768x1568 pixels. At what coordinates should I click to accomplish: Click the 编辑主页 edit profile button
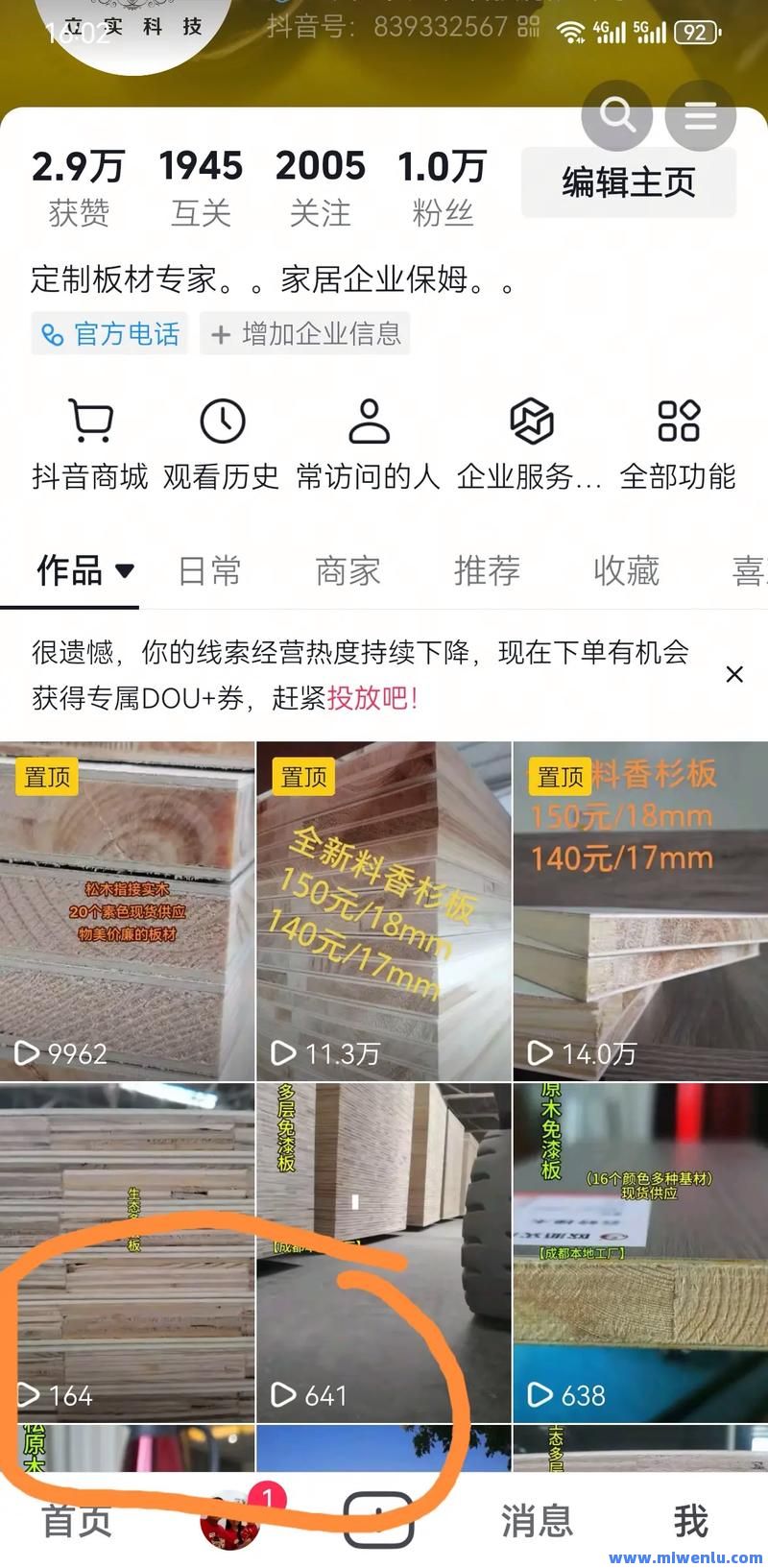pos(629,181)
